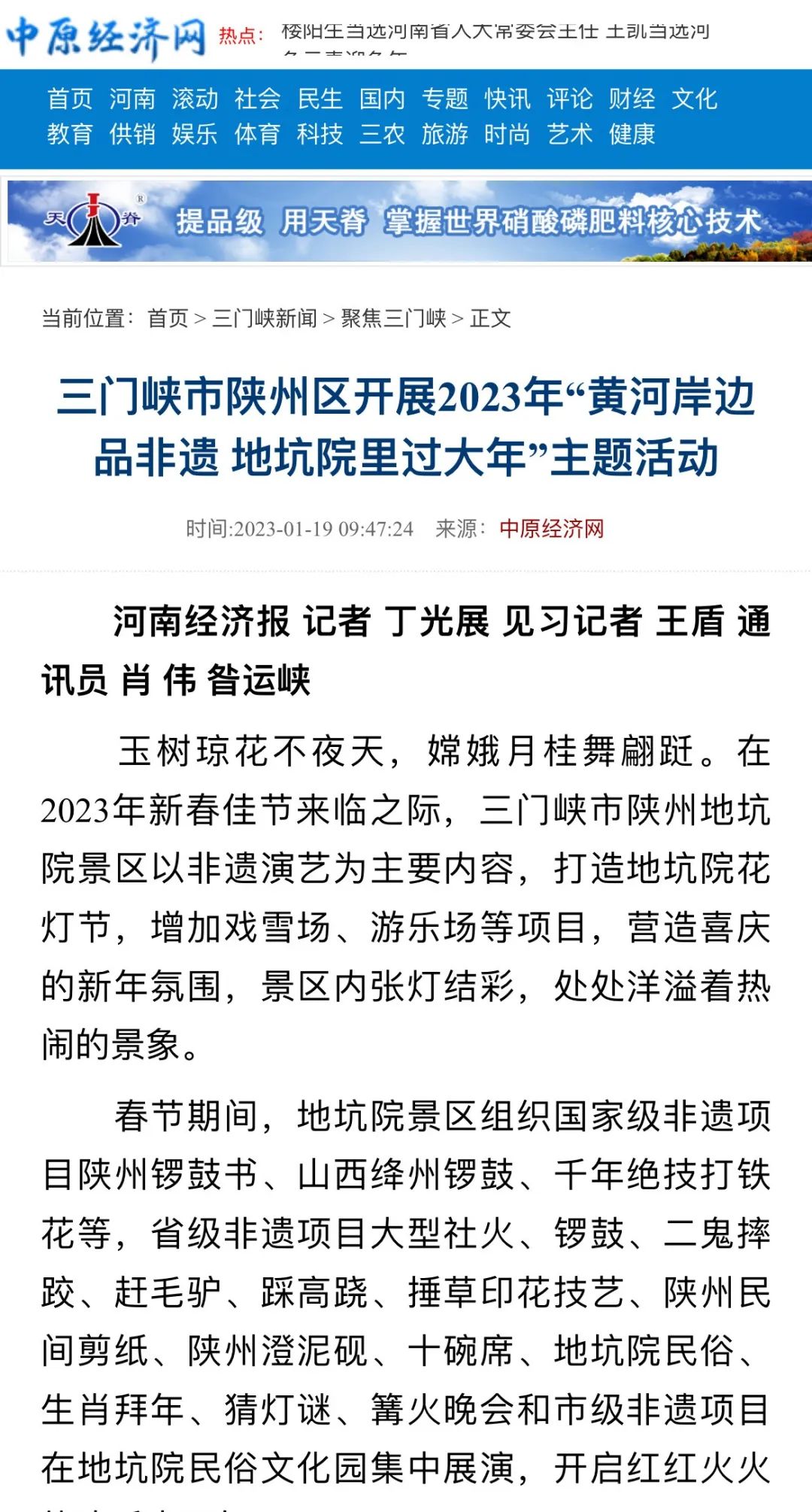Open the 文化 channel
This screenshot has height=1512, width=812.
coord(695,99)
